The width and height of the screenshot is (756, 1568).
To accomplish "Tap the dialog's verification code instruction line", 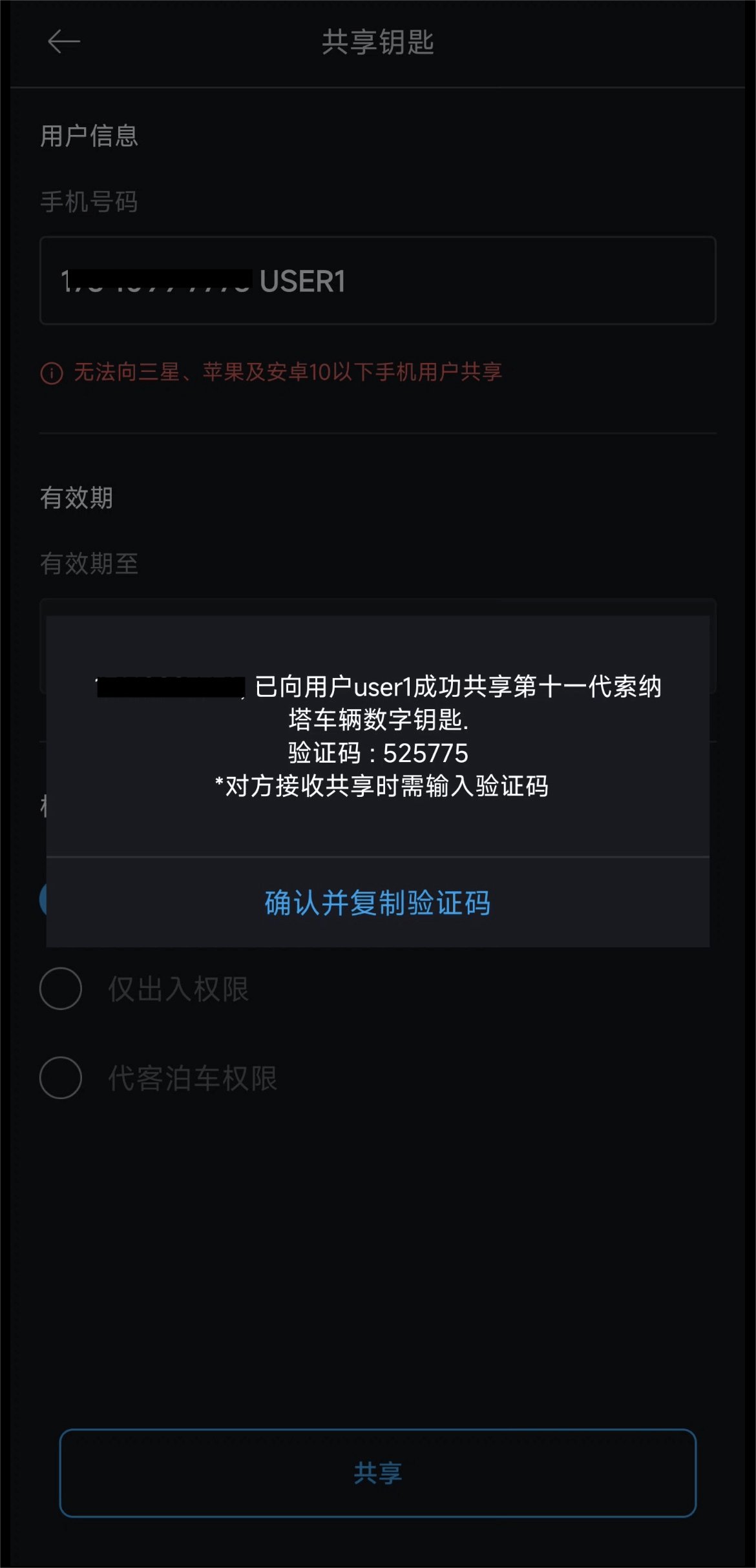I will (377, 787).
